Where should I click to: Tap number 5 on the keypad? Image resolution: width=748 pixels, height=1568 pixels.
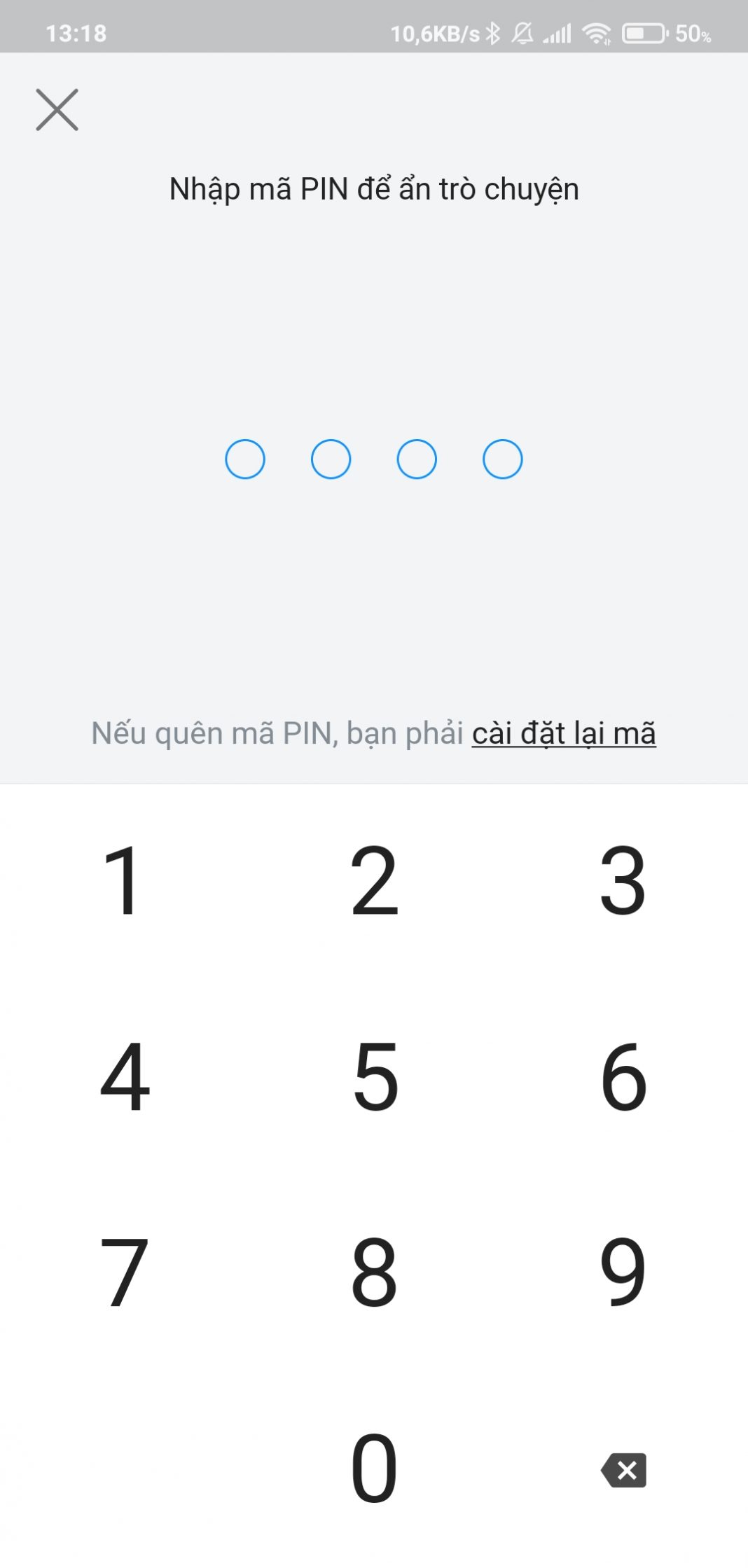(x=374, y=1076)
